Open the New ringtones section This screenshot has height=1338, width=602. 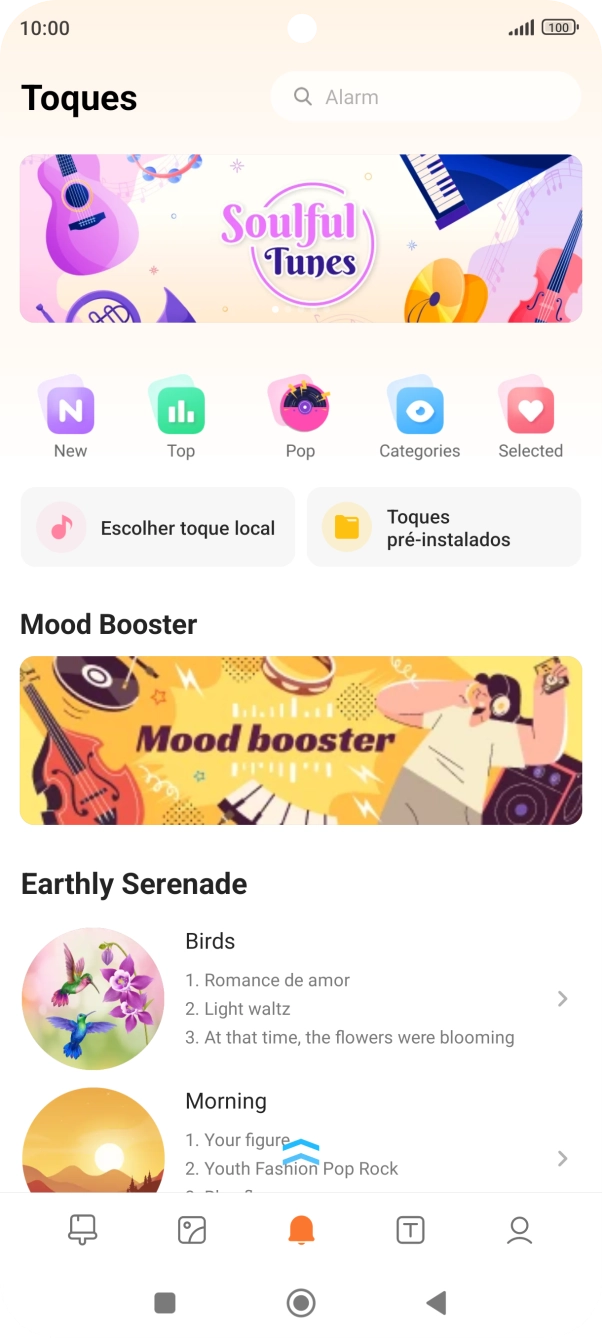point(70,418)
